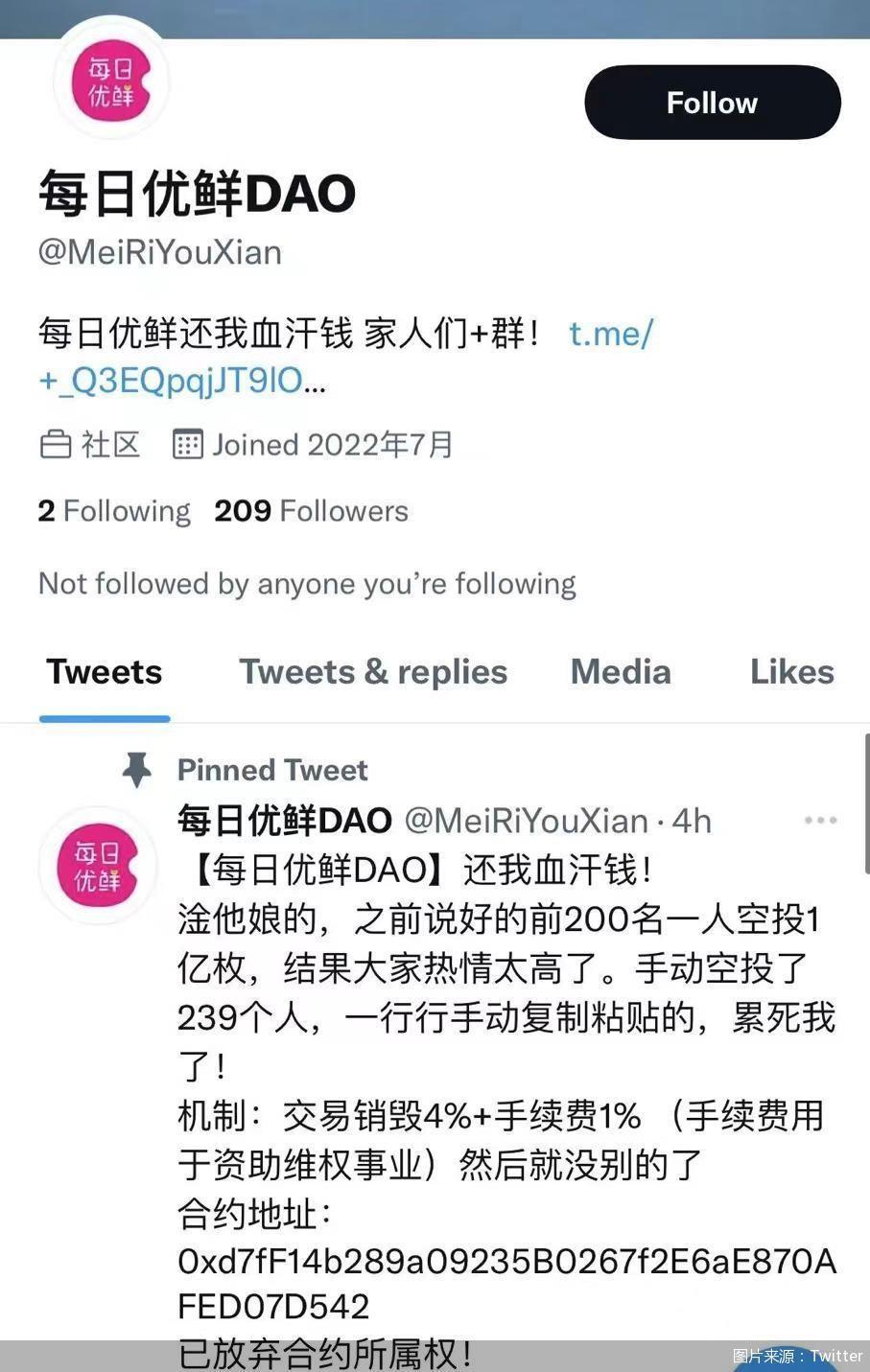This screenshot has width=870, height=1372.
Task: View the 2 Following list
Action: pyautogui.click(x=114, y=511)
